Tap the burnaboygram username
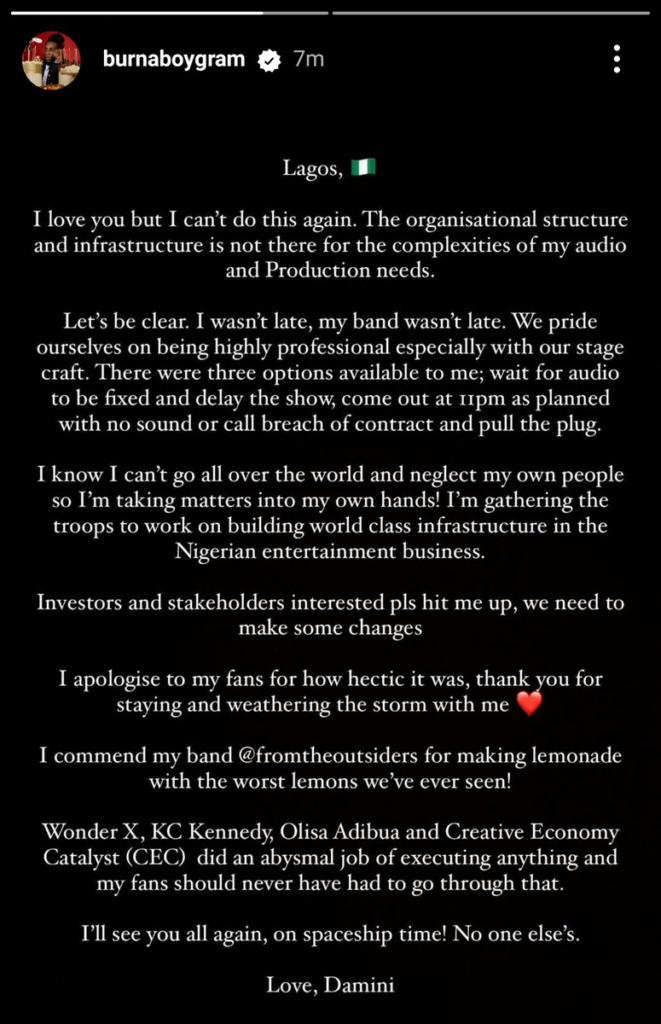 pyautogui.click(x=173, y=60)
